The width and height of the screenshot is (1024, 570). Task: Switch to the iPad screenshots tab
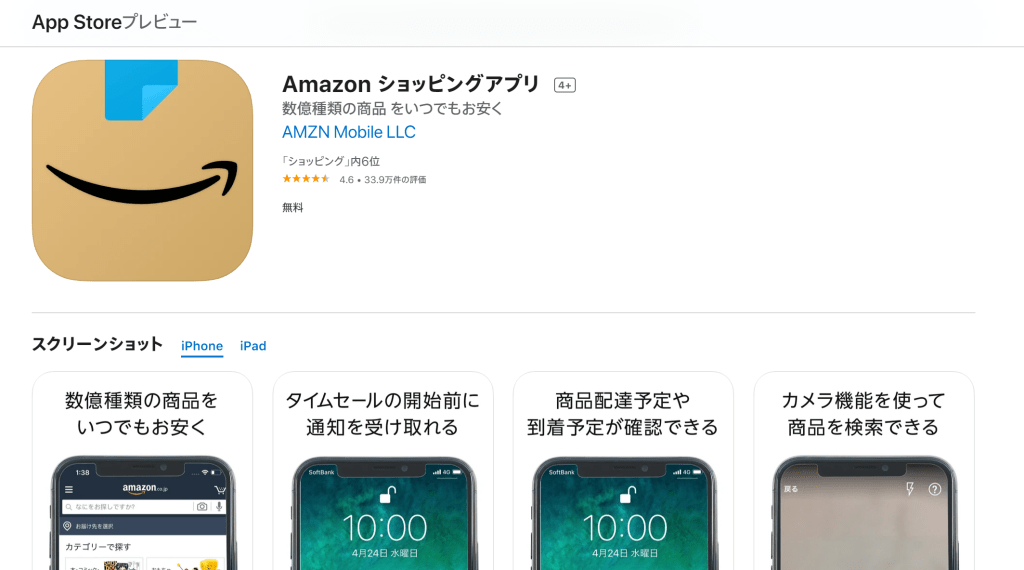click(253, 346)
